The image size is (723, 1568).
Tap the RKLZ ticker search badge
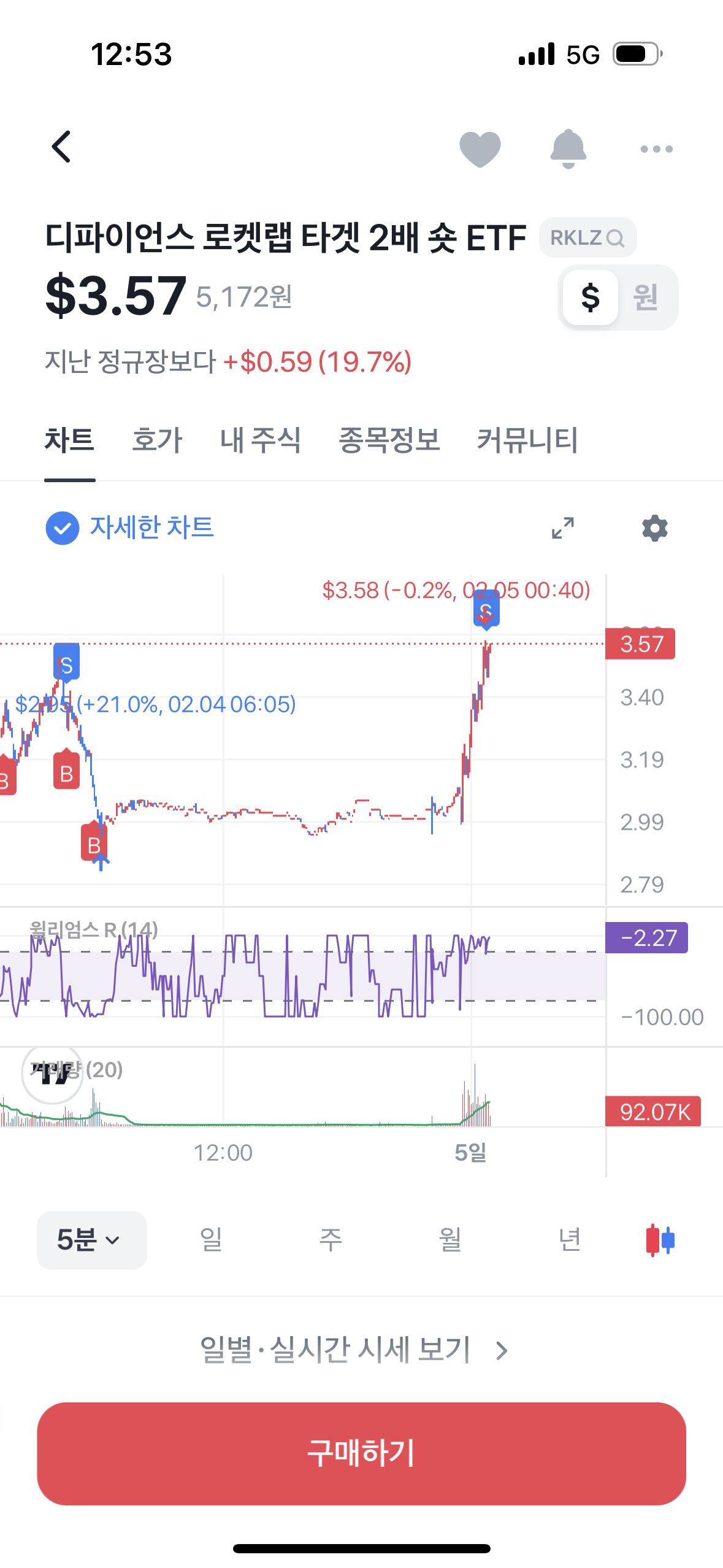[586, 237]
